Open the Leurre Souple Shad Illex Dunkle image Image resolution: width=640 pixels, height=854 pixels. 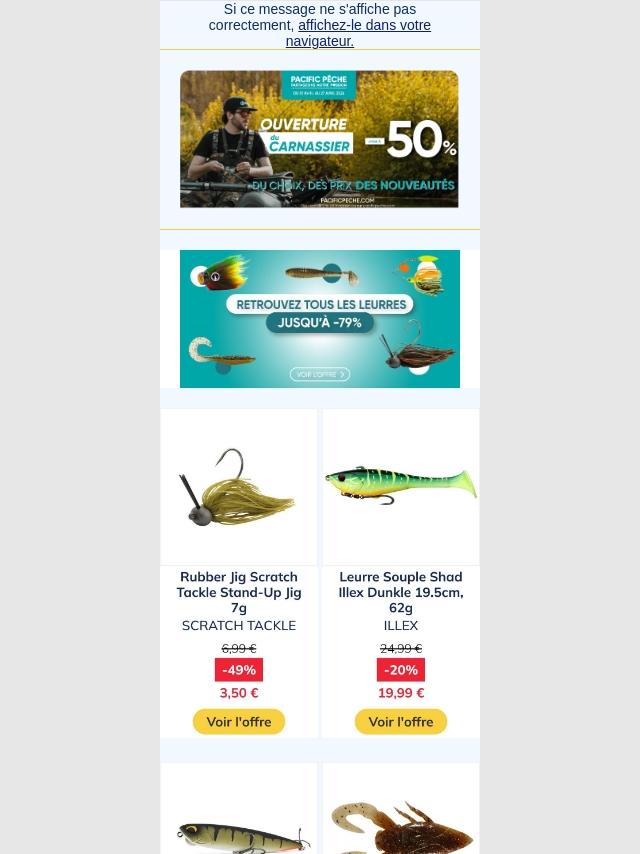pyautogui.click(x=400, y=487)
